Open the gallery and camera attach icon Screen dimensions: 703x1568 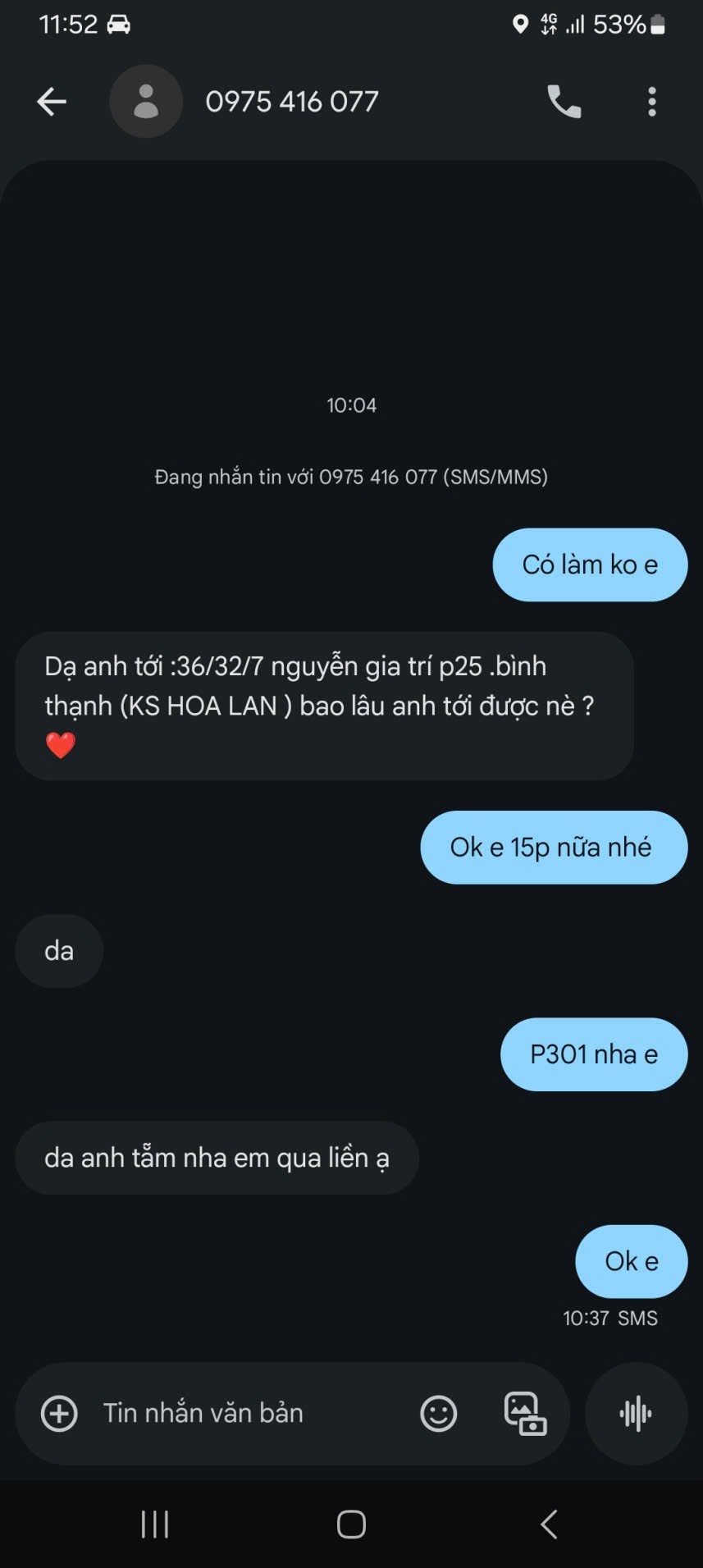pyautogui.click(x=525, y=1414)
